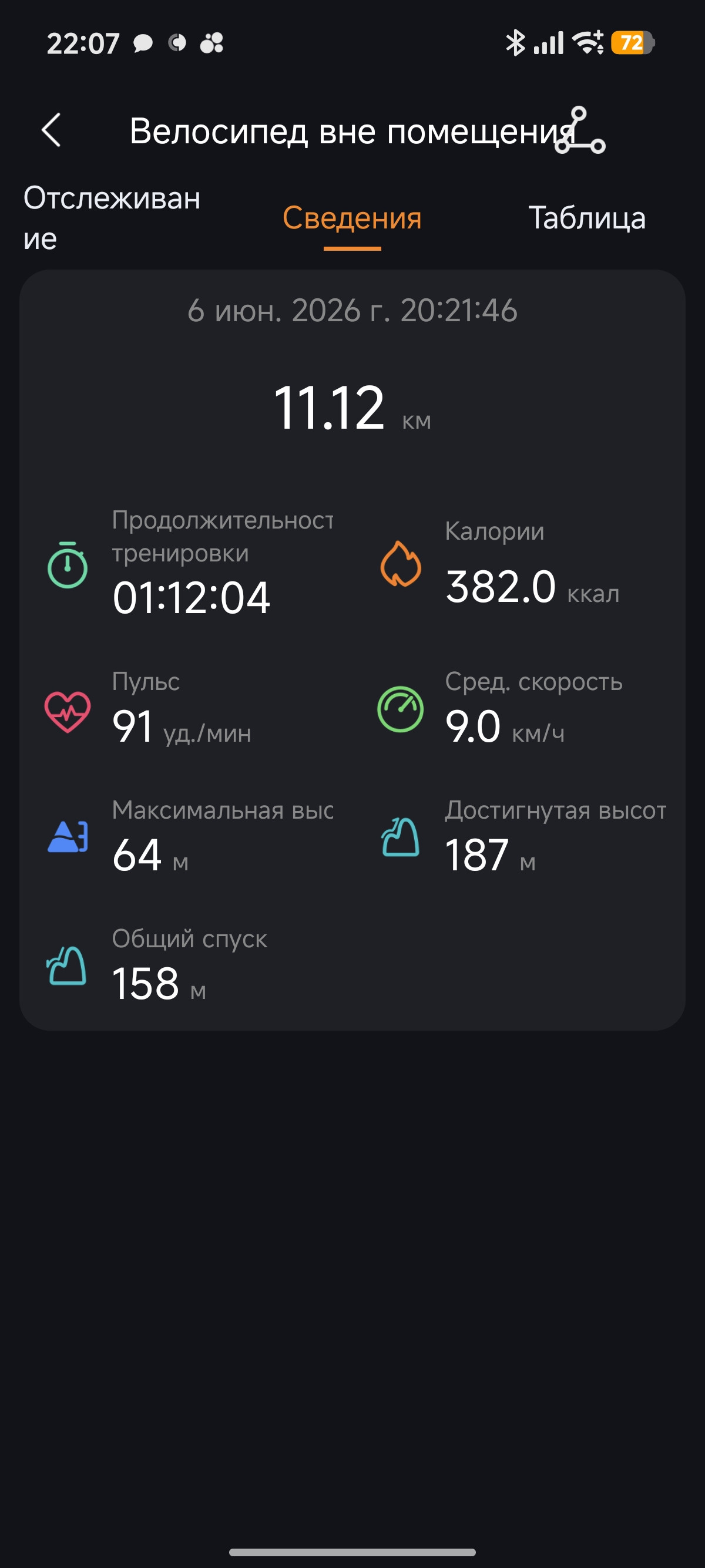Switch to the Отслеживание tab

pyautogui.click(x=112, y=218)
